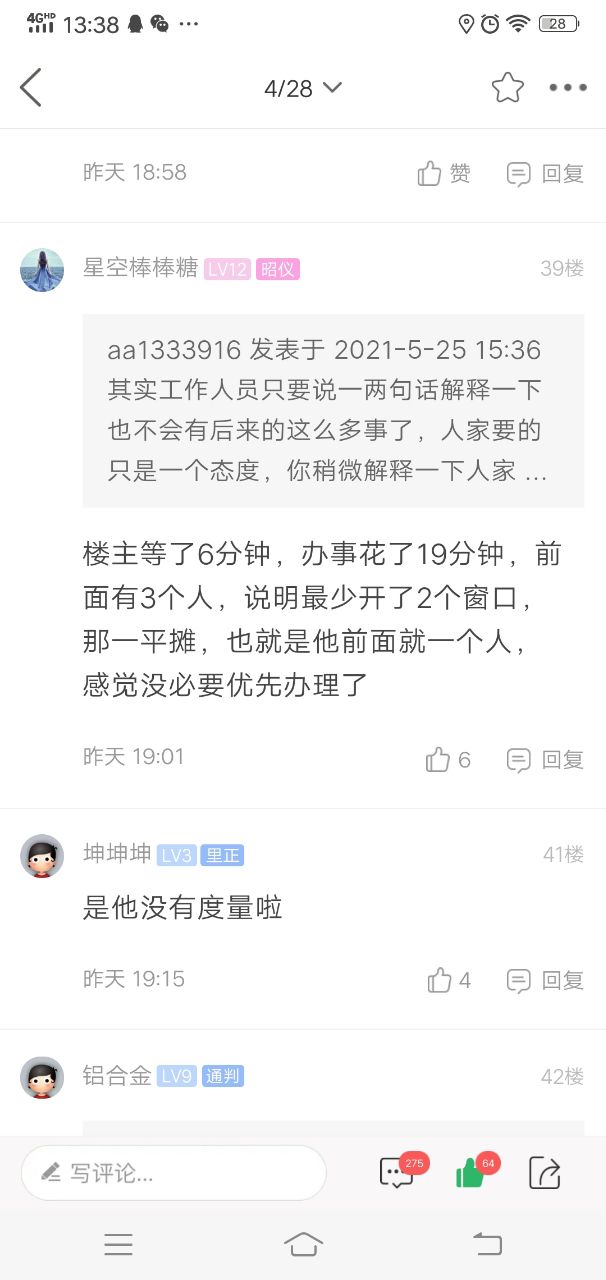The width and height of the screenshot is (606, 1280).
Task: Open 星空棒棒糖's profile avatar
Action: click(42, 269)
